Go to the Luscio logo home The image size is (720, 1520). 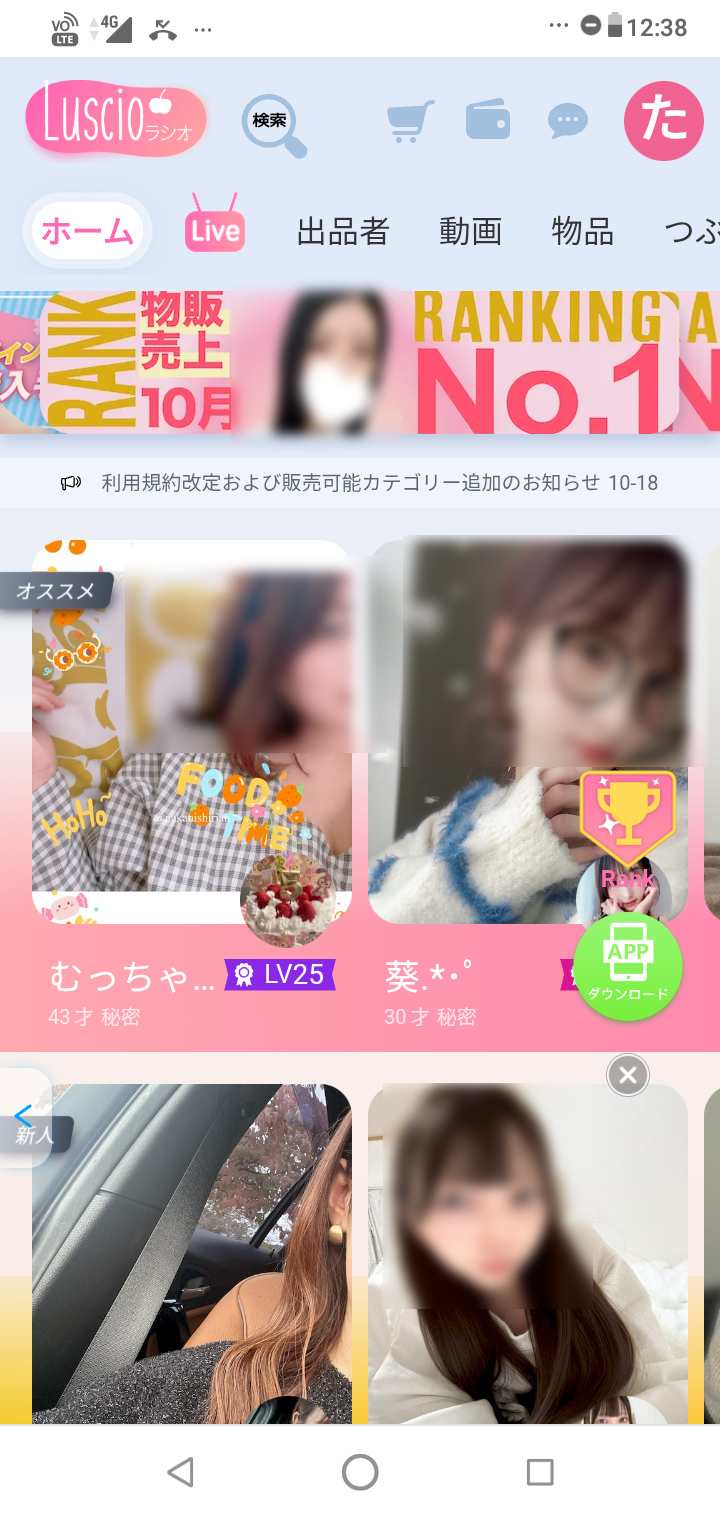tap(116, 119)
